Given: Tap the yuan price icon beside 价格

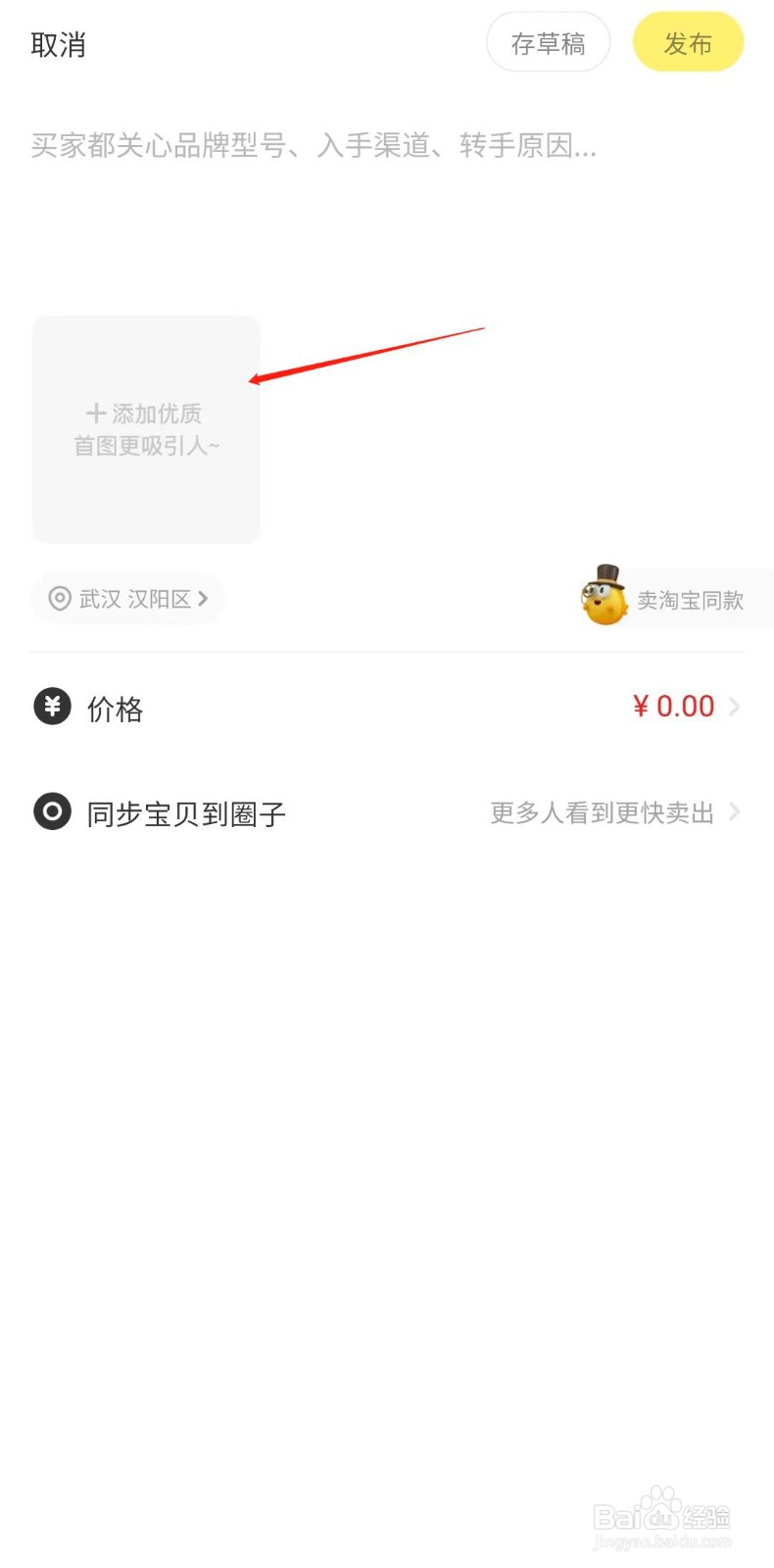Looking at the screenshot, I should tap(52, 706).
